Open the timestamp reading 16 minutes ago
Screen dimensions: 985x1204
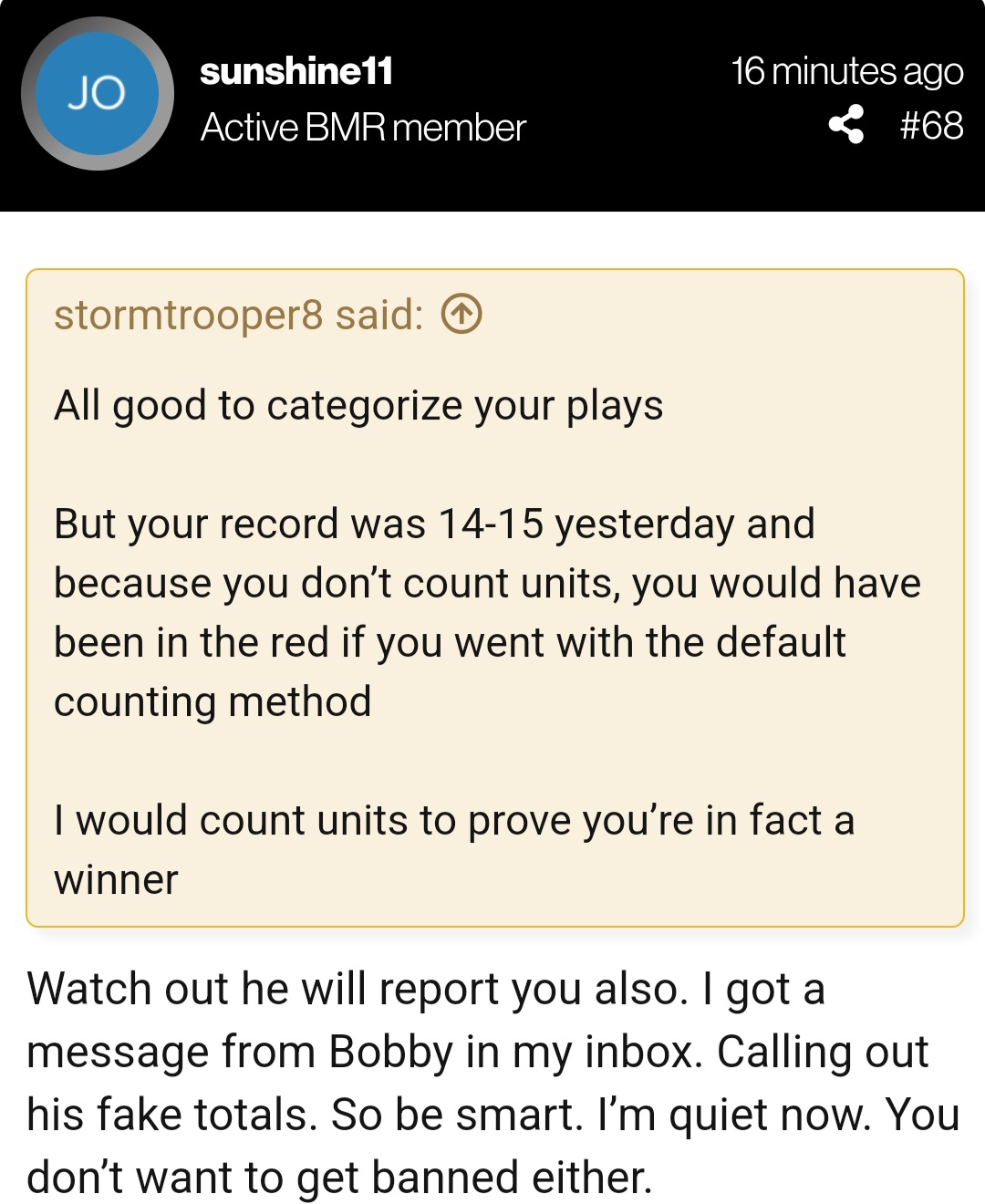tap(847, 71)
